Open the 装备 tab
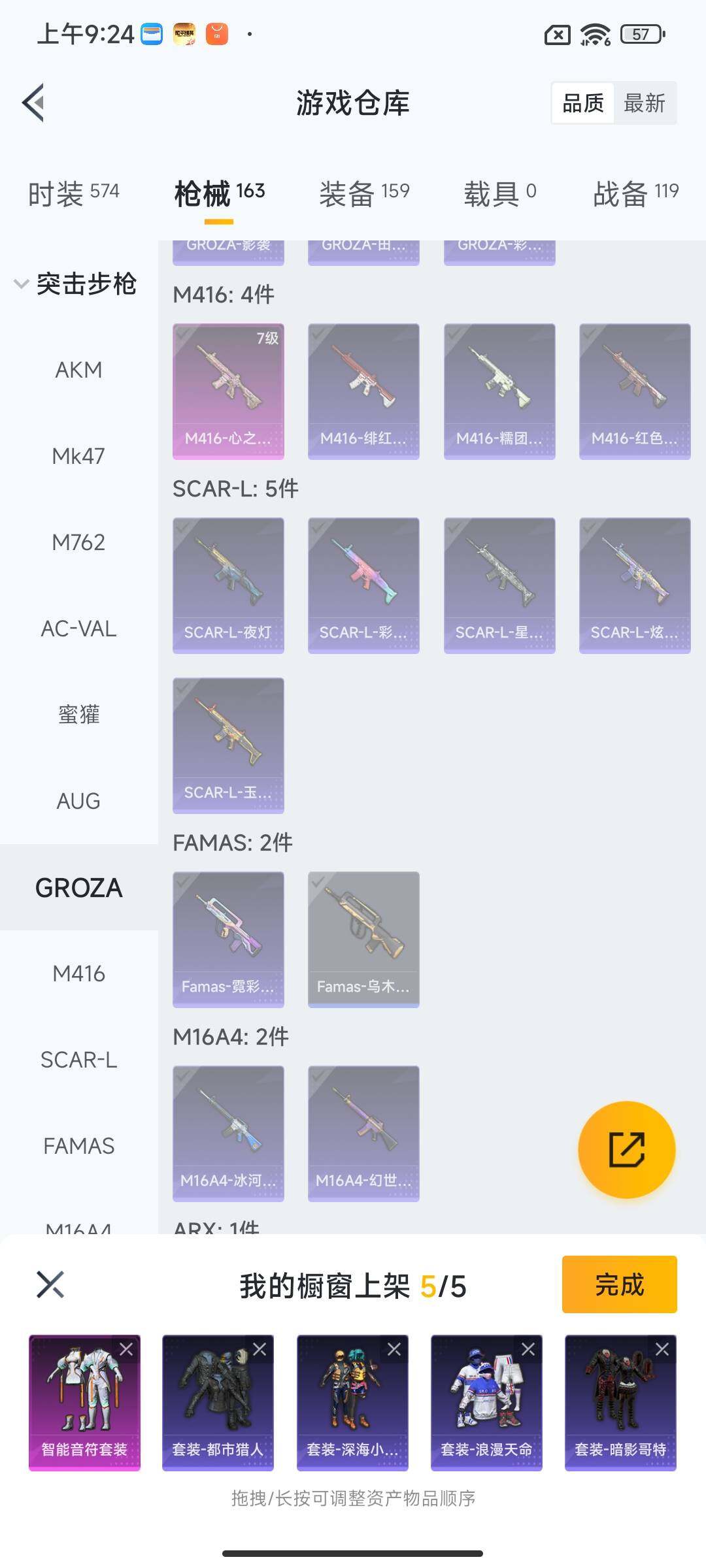The image size is (706, 1568). coord(364,193)
